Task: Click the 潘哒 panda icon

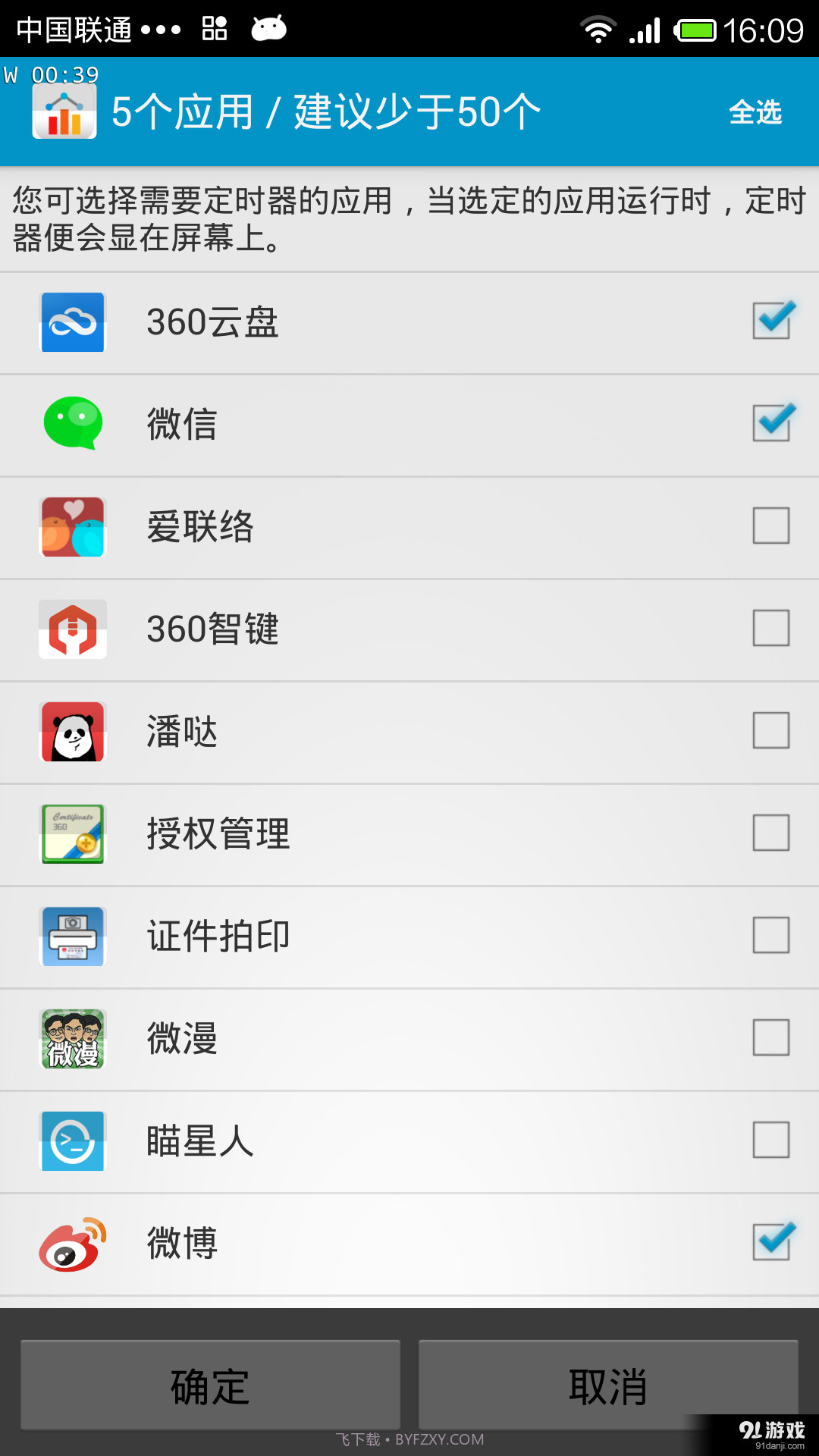Action: pos(72,732)
